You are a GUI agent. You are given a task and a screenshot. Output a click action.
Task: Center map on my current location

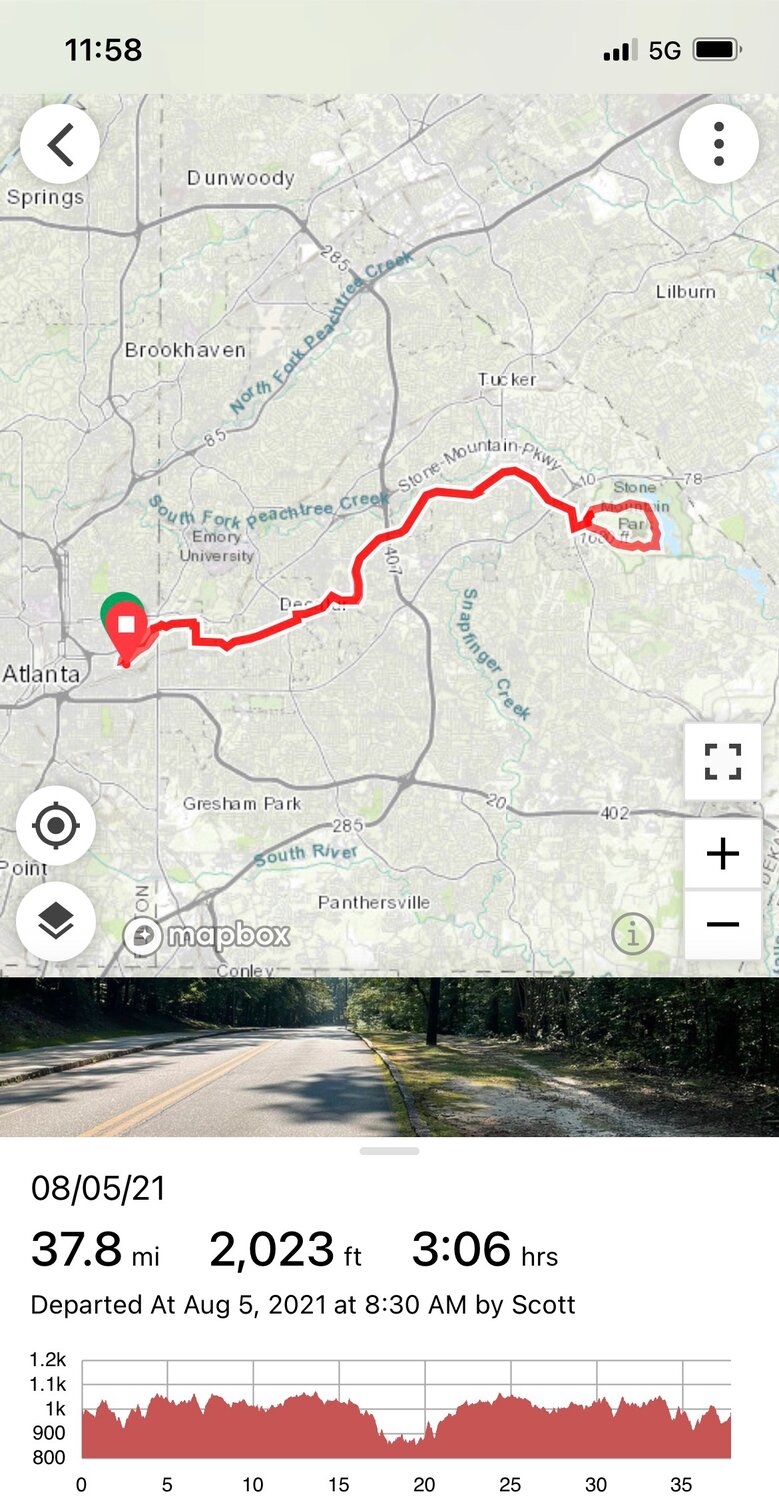pyautogui.click(x=56, y=826)
